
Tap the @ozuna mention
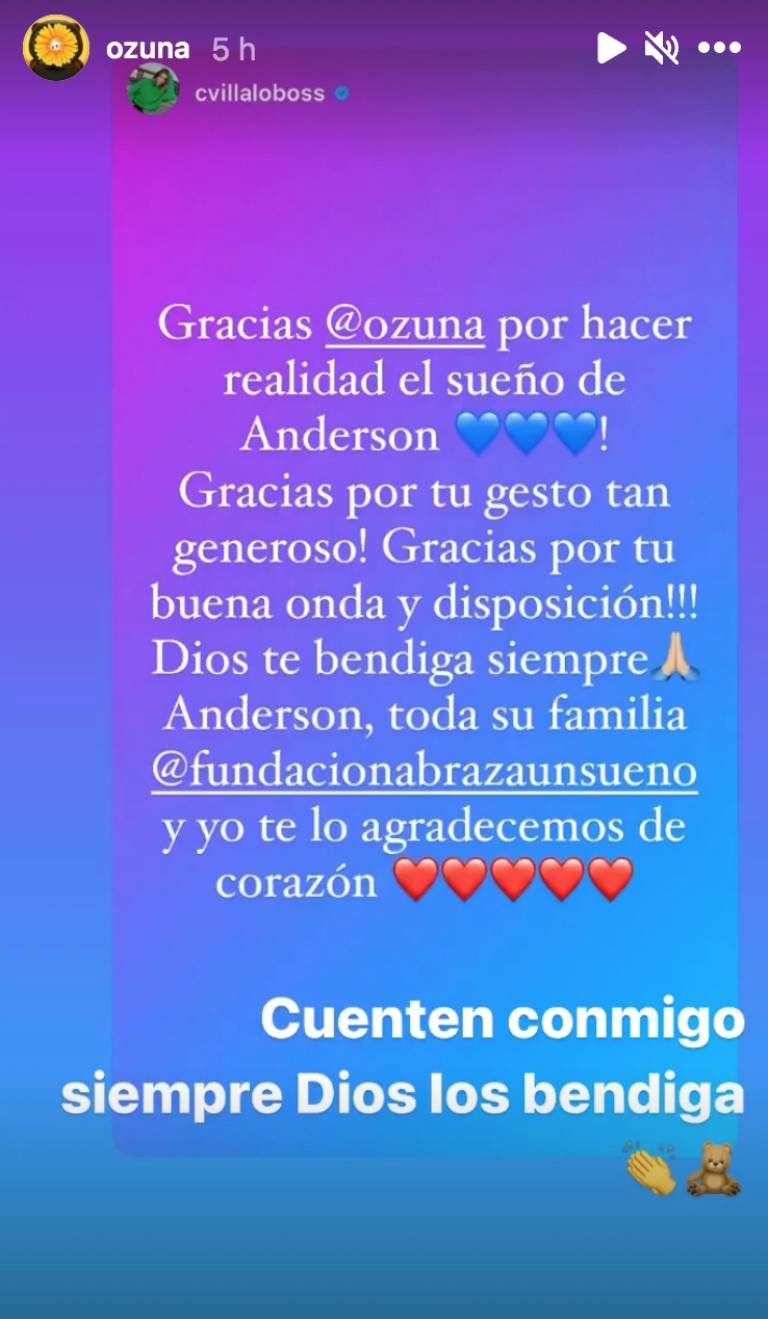(x=405, y=327)
